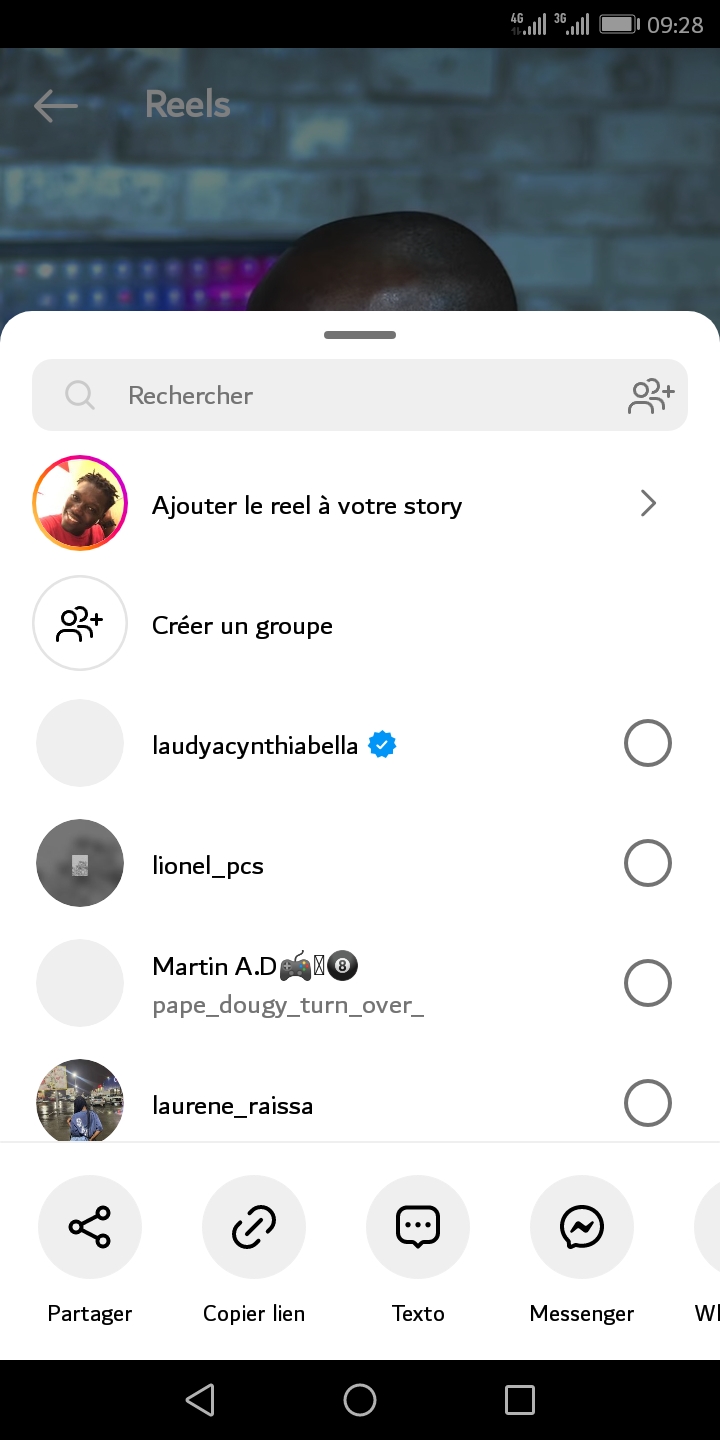The width and height of the screenshot is (720, 1440).
Task: Go back with the Reels arrow
Action: click(55, 105)
